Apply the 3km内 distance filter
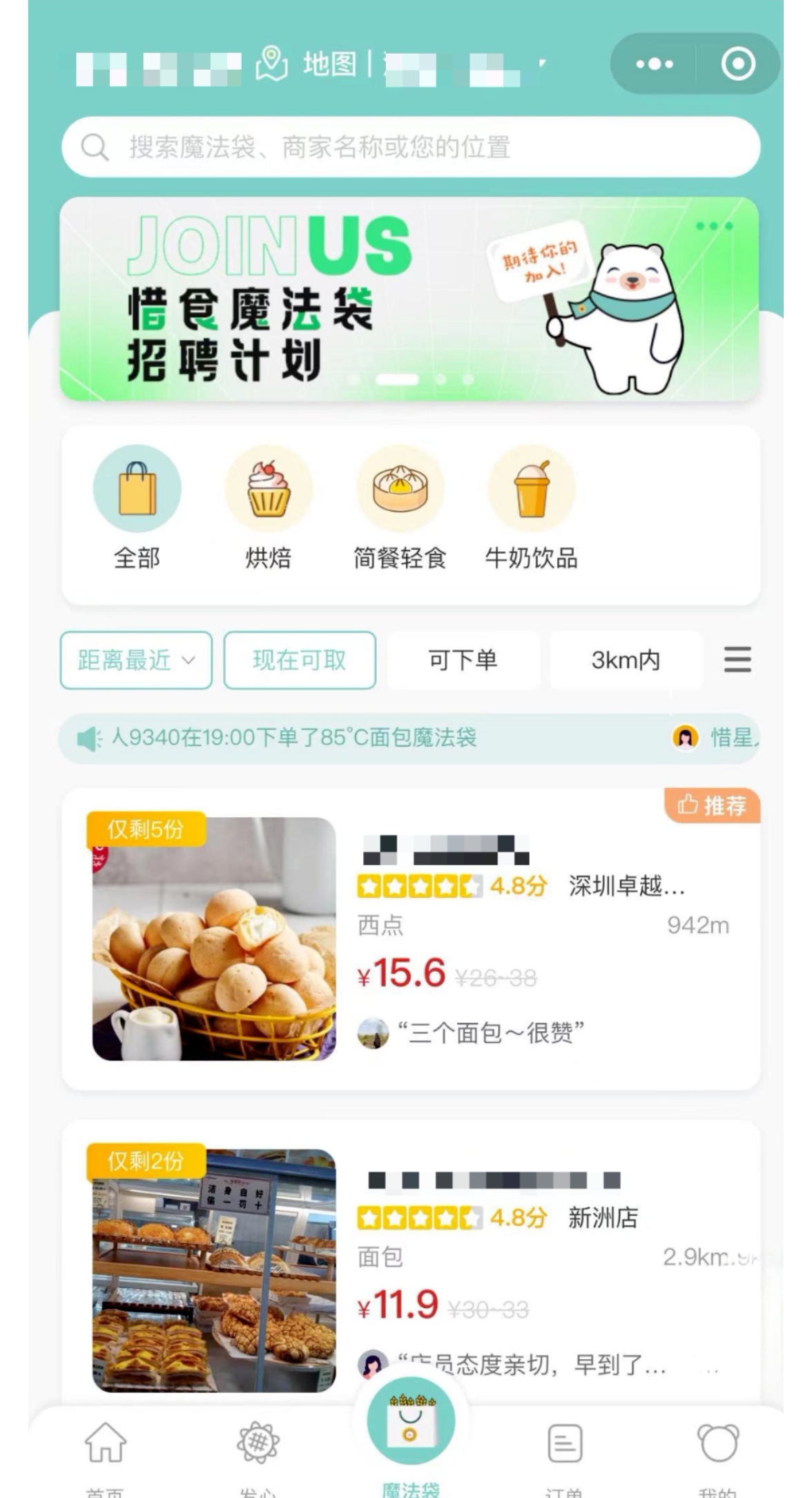 [626, 660]
